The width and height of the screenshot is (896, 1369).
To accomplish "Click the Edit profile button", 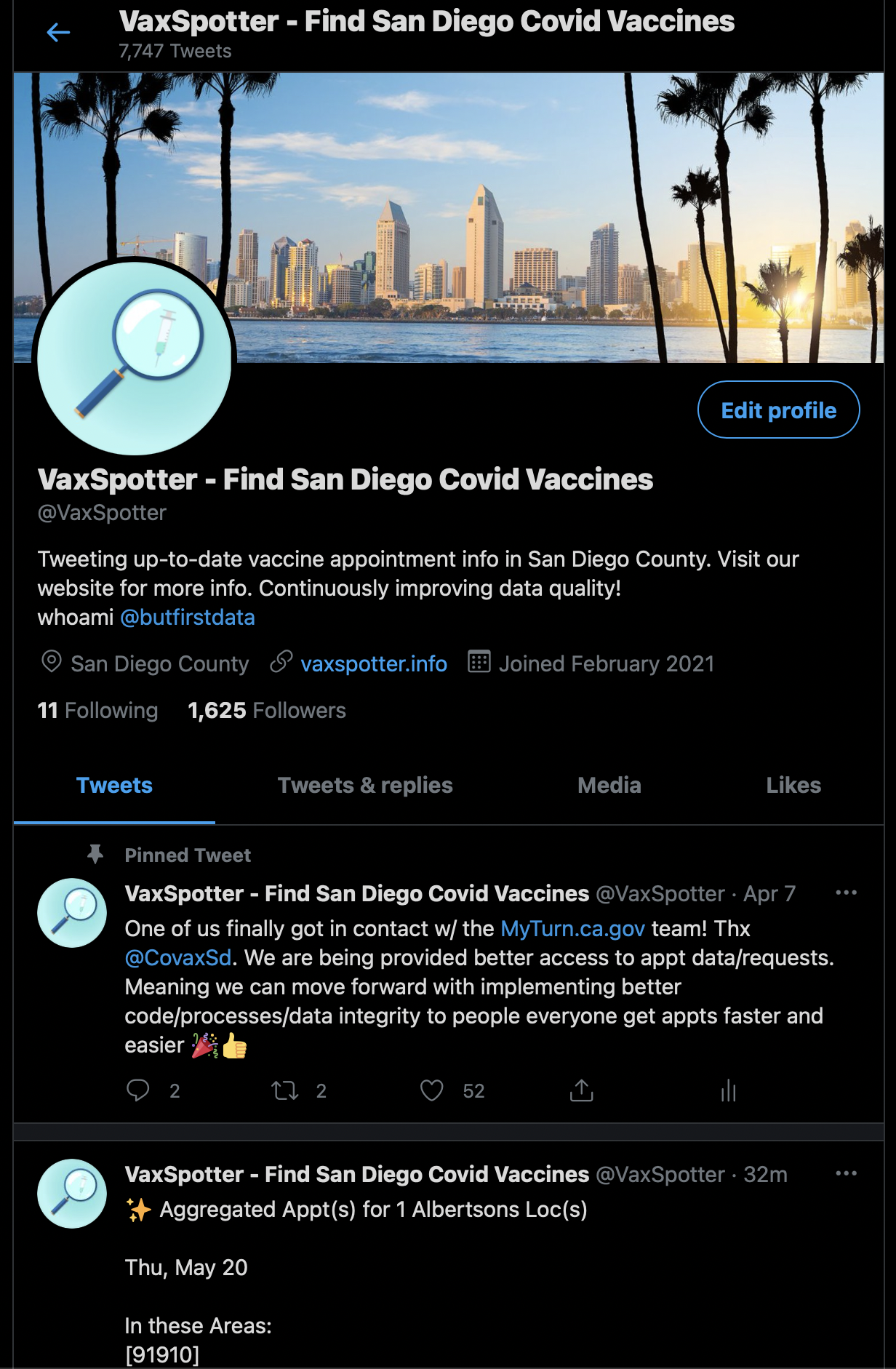I will click(778, 410).
